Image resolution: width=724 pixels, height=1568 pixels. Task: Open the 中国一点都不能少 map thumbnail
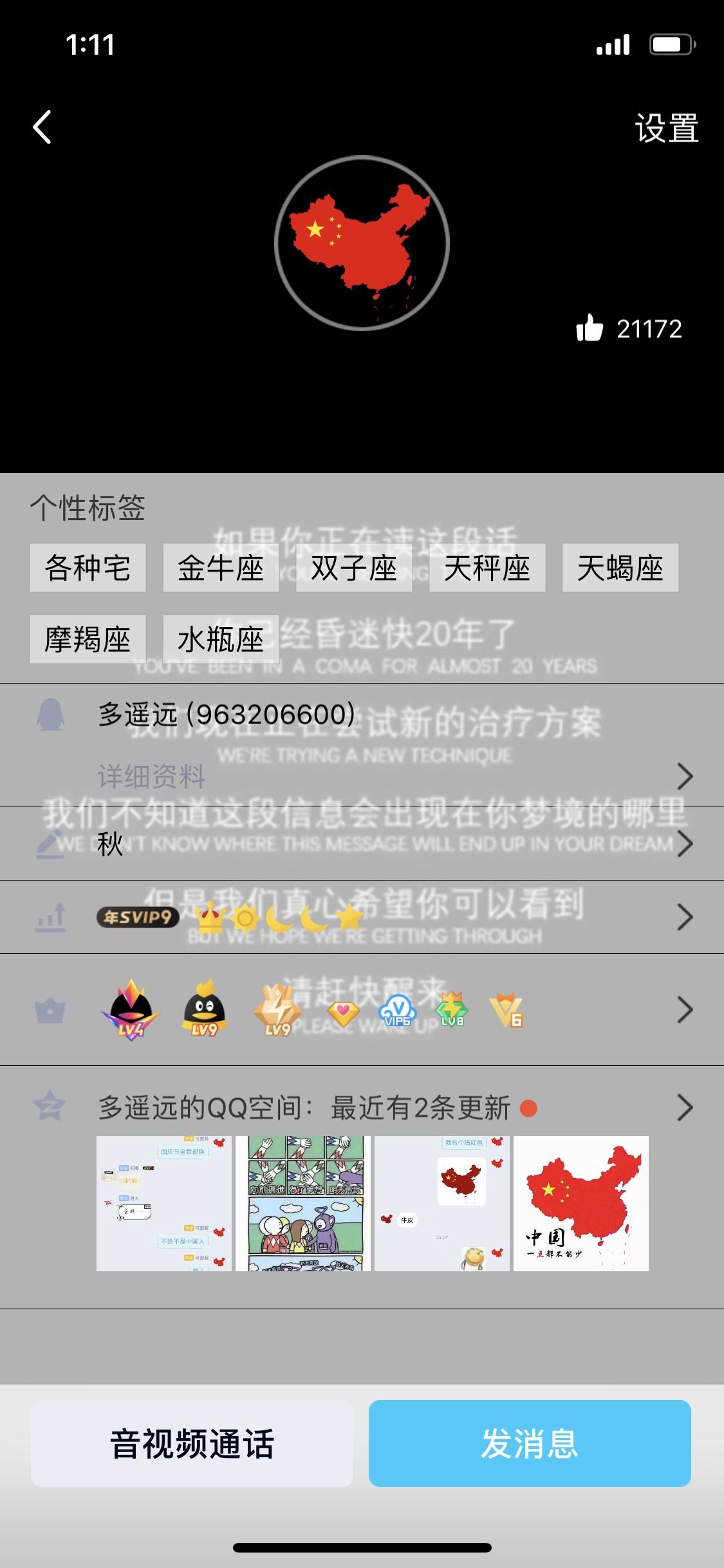click(x=580, y=1203)
